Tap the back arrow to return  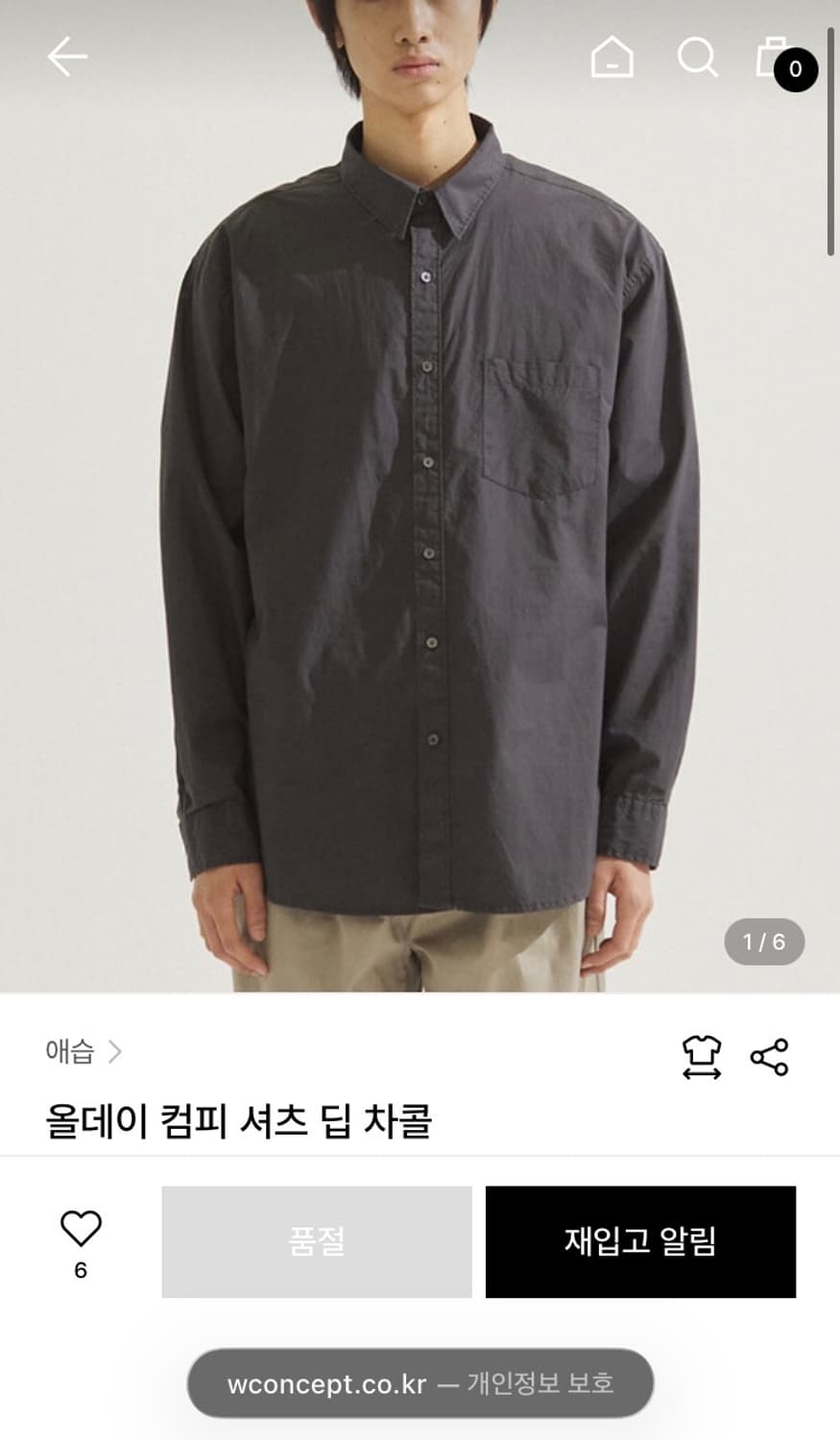(x=65, y=58)
